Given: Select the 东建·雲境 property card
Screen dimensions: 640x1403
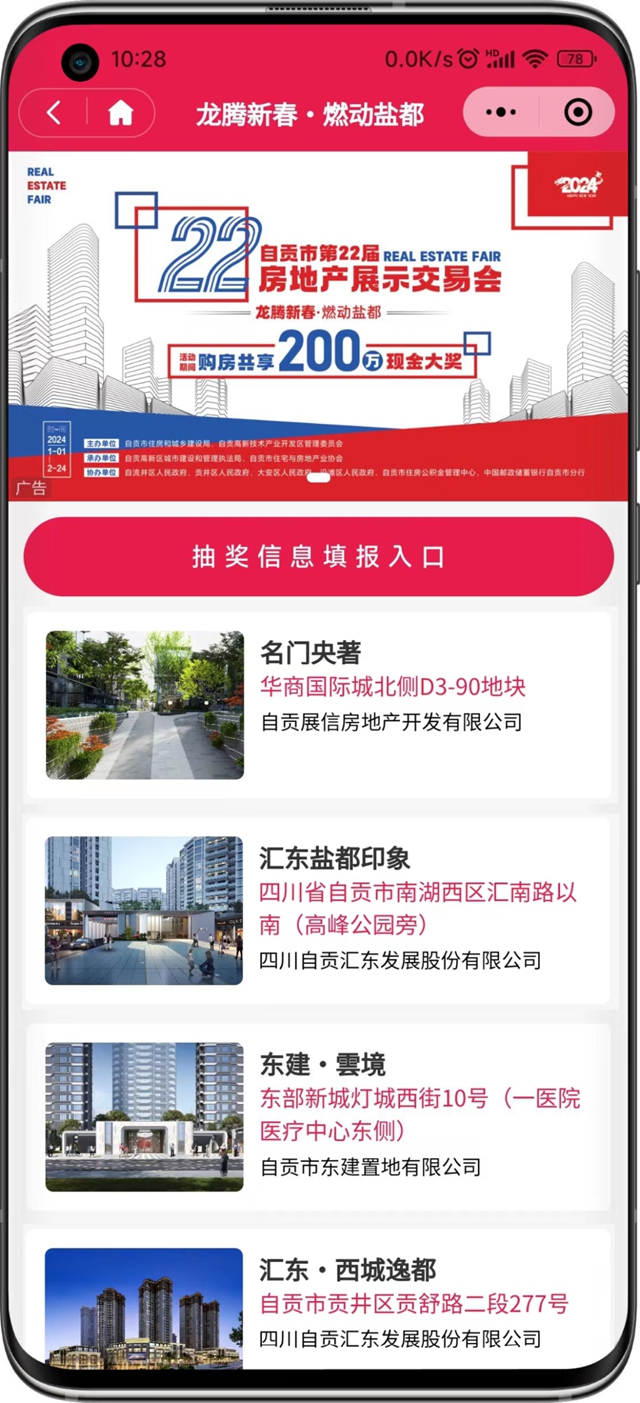Looking at the screenshot, I should tap(318, 1116).
